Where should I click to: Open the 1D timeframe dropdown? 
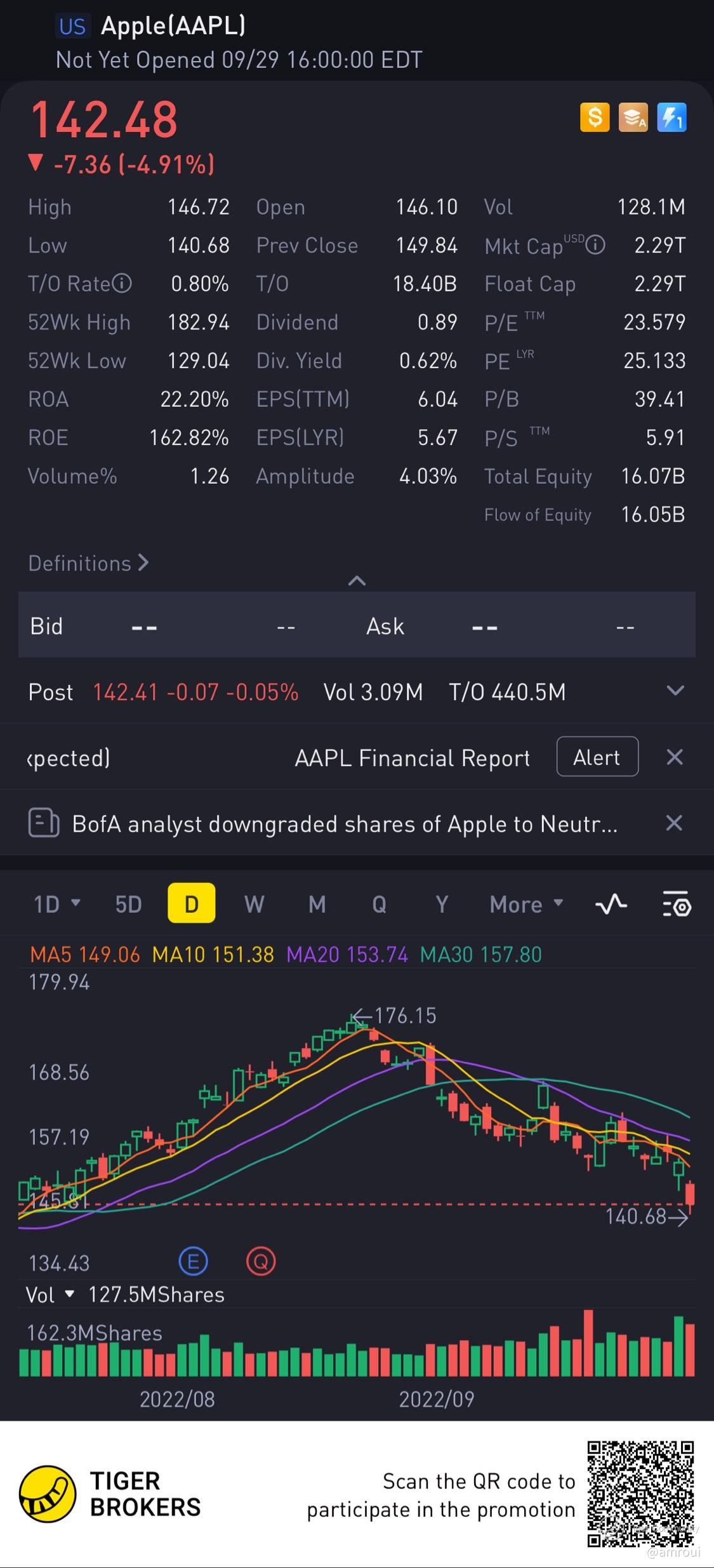(56, 904)
